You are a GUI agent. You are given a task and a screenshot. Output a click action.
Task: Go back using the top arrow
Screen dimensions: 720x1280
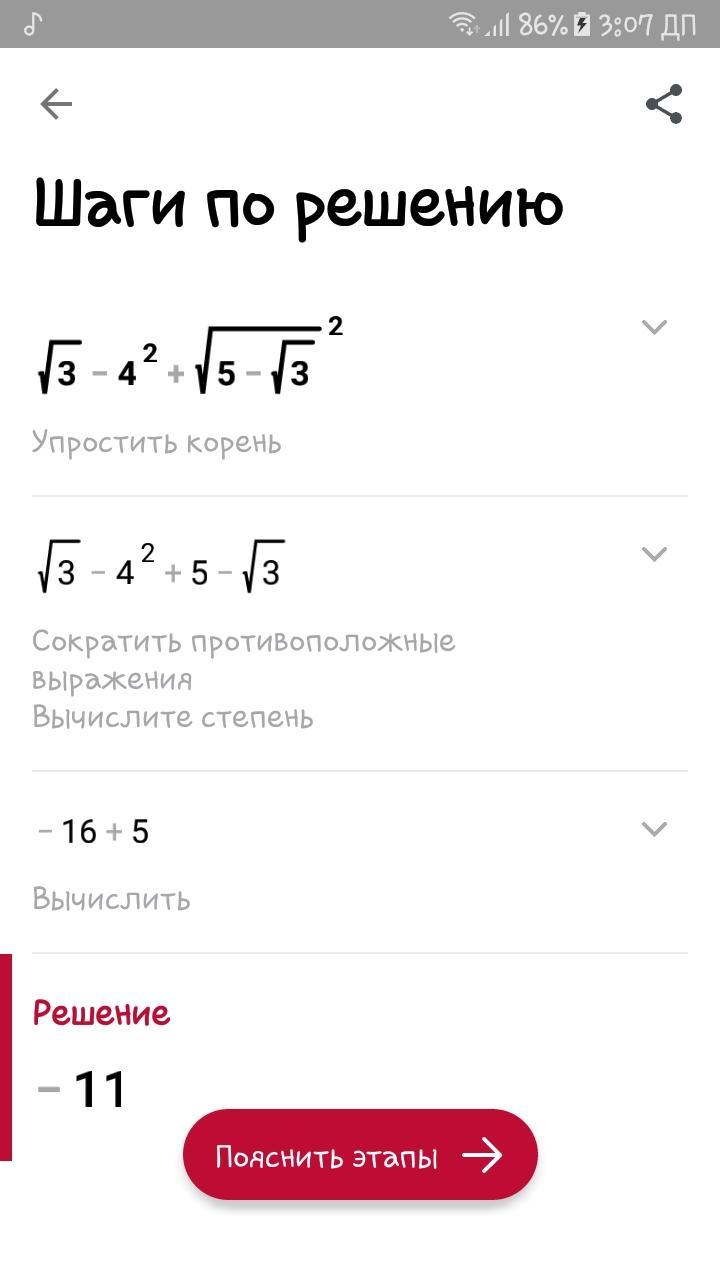(x=56, y=104)
